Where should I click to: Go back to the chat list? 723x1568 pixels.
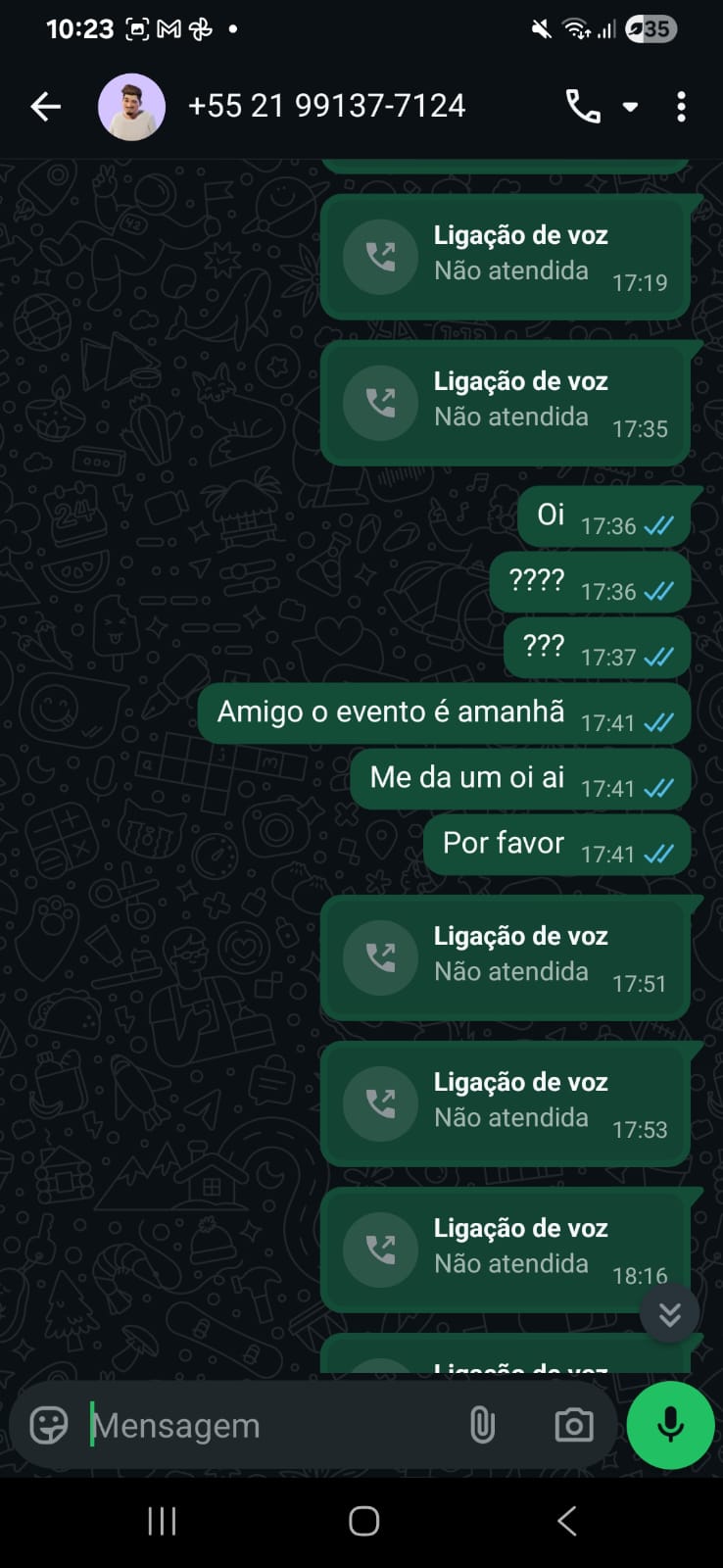click(45, 107)
